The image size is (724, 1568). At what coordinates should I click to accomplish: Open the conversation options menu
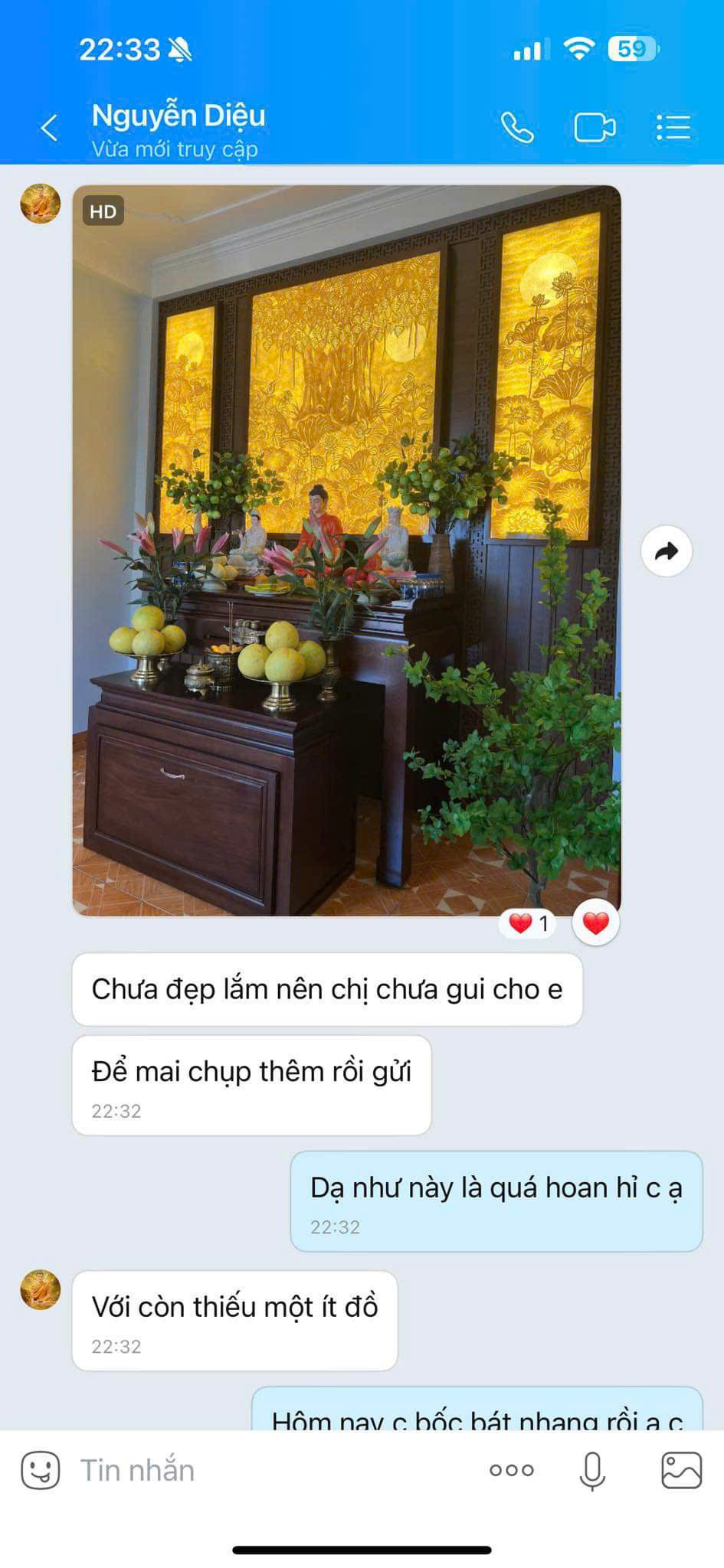673,127
